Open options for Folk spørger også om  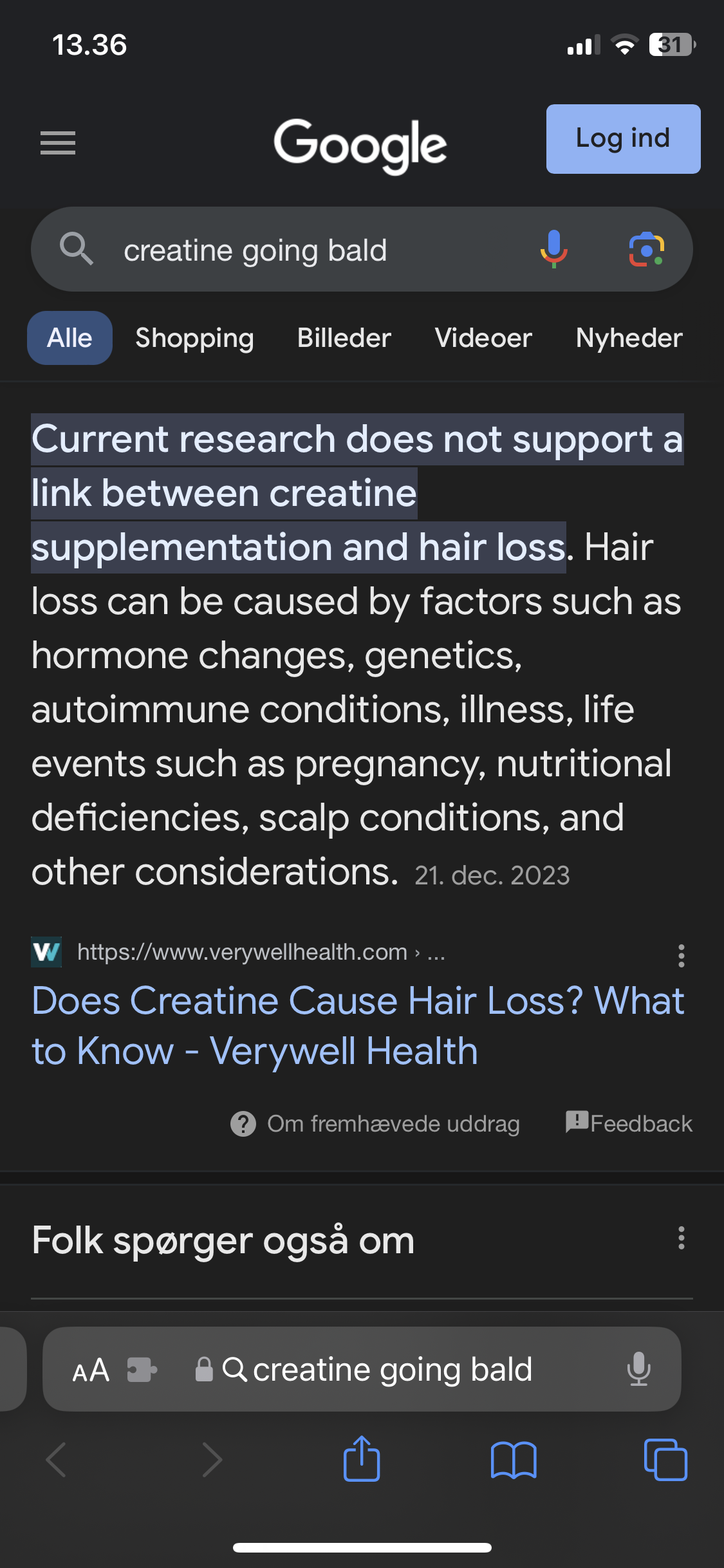(x=681, y=1238)
